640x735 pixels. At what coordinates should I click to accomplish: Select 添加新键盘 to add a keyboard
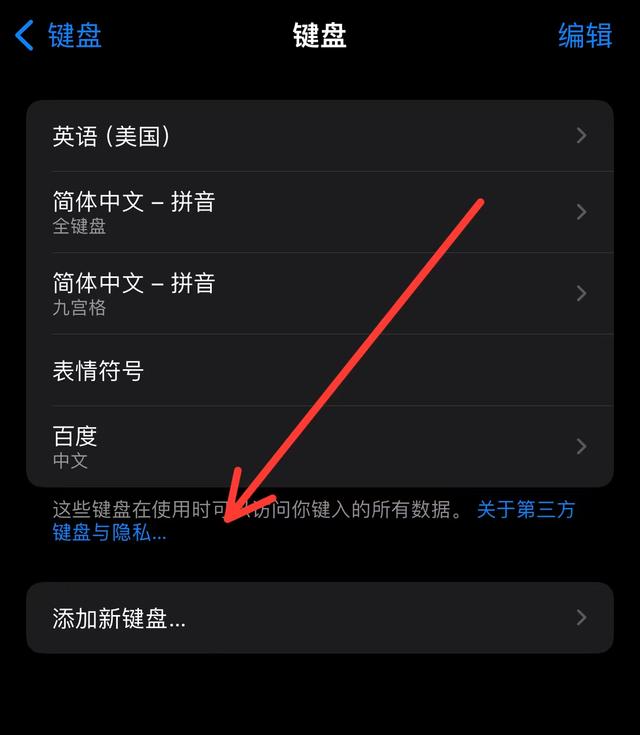click(x=319, y=618)
